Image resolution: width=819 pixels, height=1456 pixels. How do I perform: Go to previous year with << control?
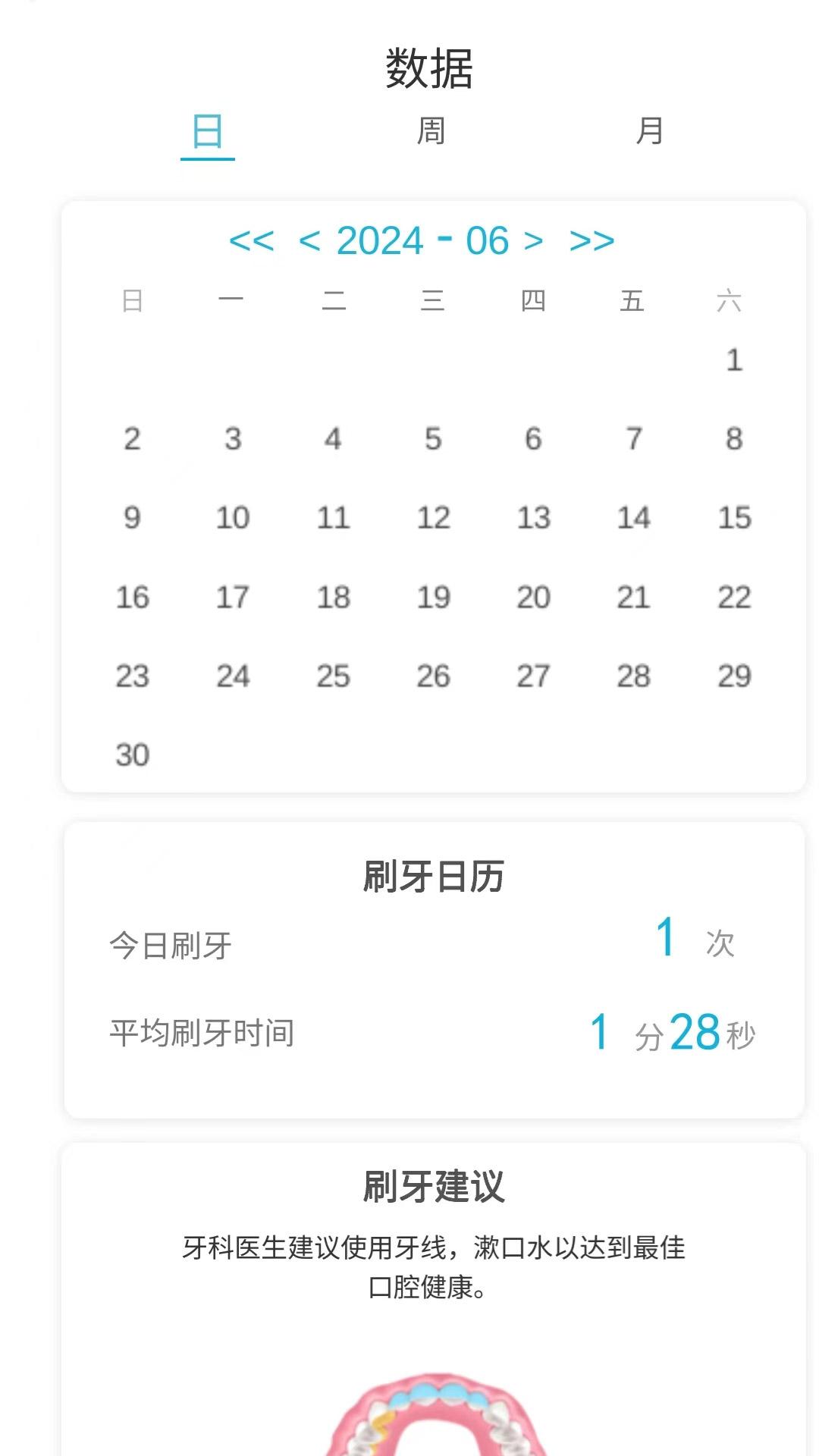click(x=253, y=240)
